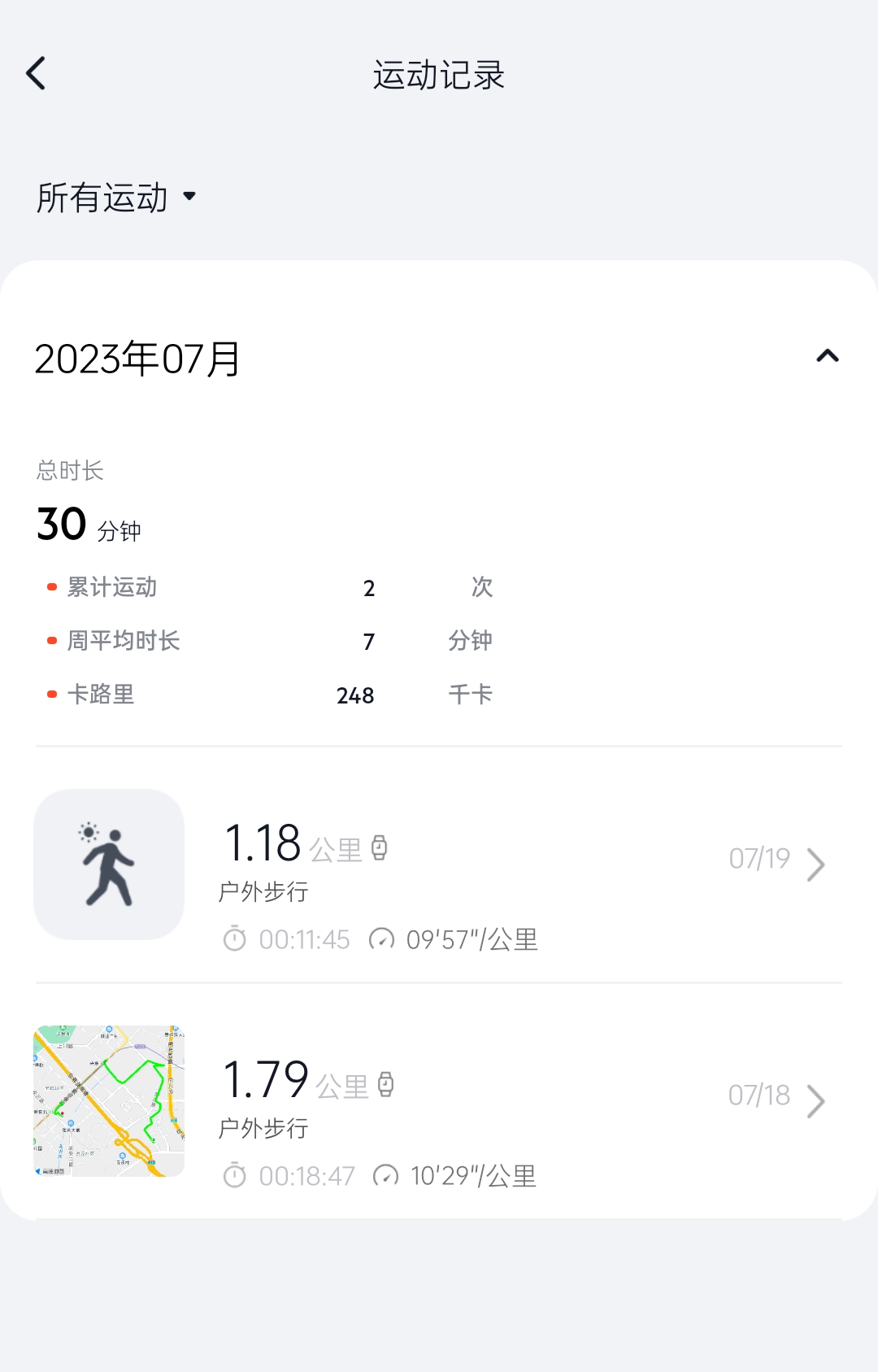Click the stopwatch icon beside 00:11:45

point(235,938)
